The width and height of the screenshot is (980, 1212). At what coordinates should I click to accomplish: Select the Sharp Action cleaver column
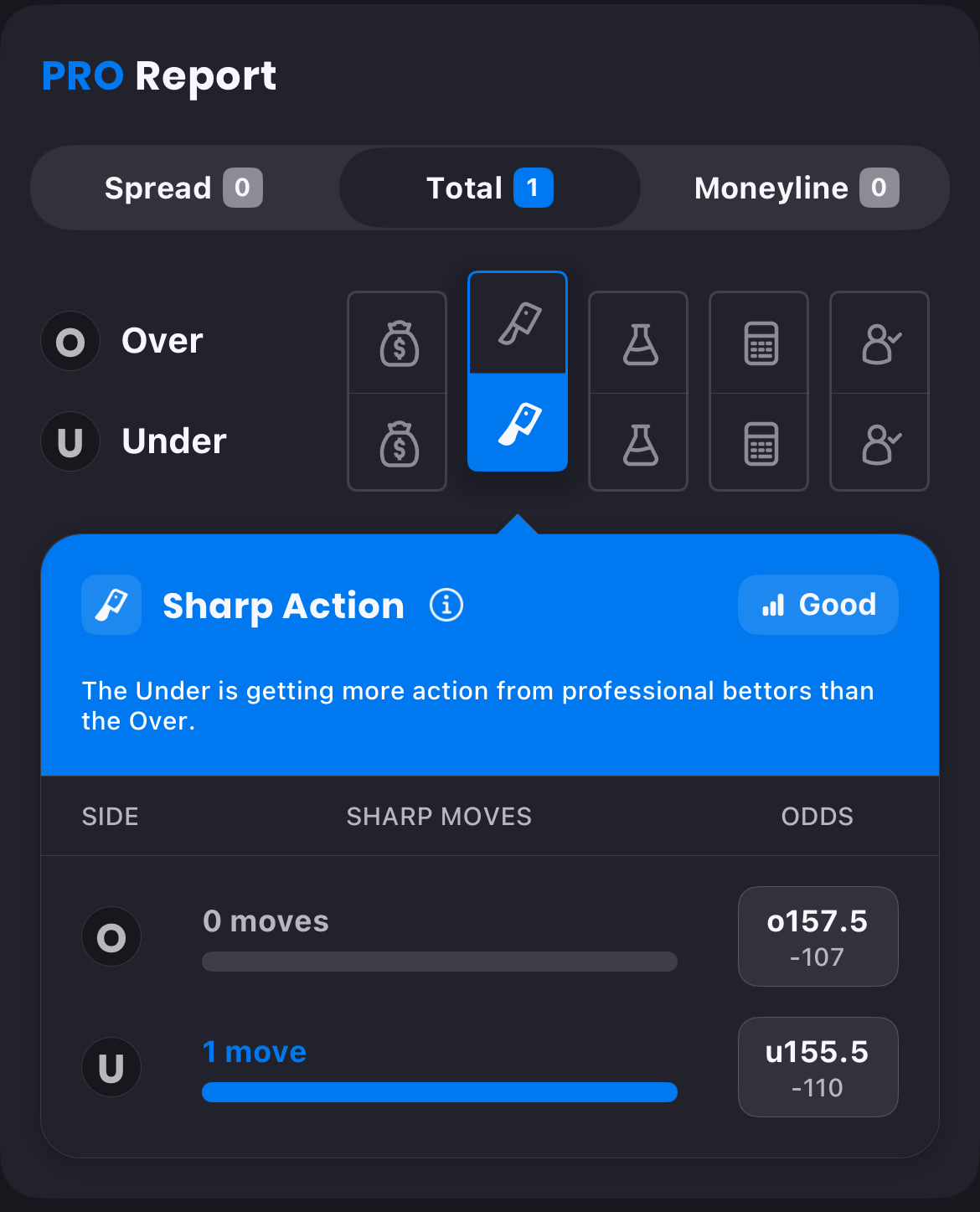coord(518,372)
